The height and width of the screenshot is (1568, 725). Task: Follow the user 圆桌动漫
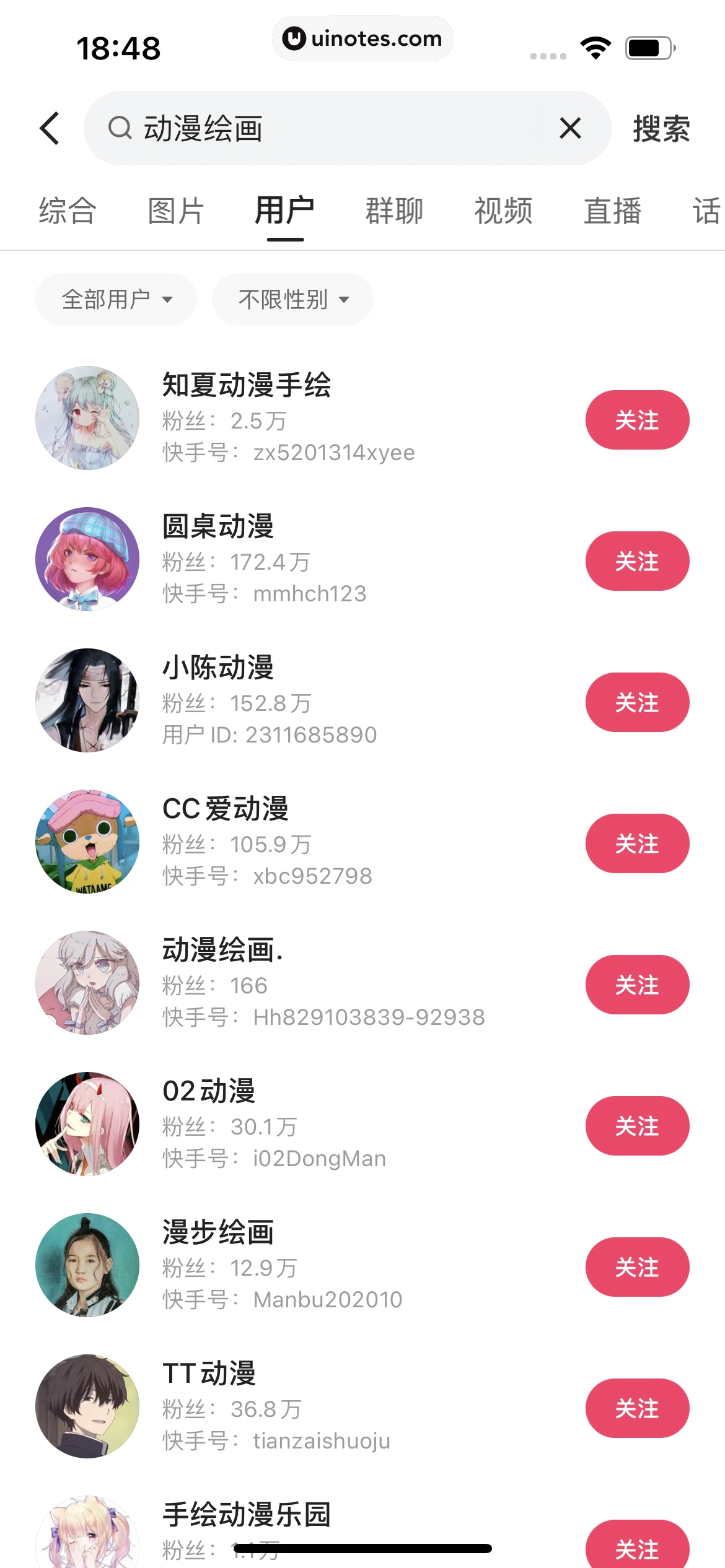coord(637,561)
